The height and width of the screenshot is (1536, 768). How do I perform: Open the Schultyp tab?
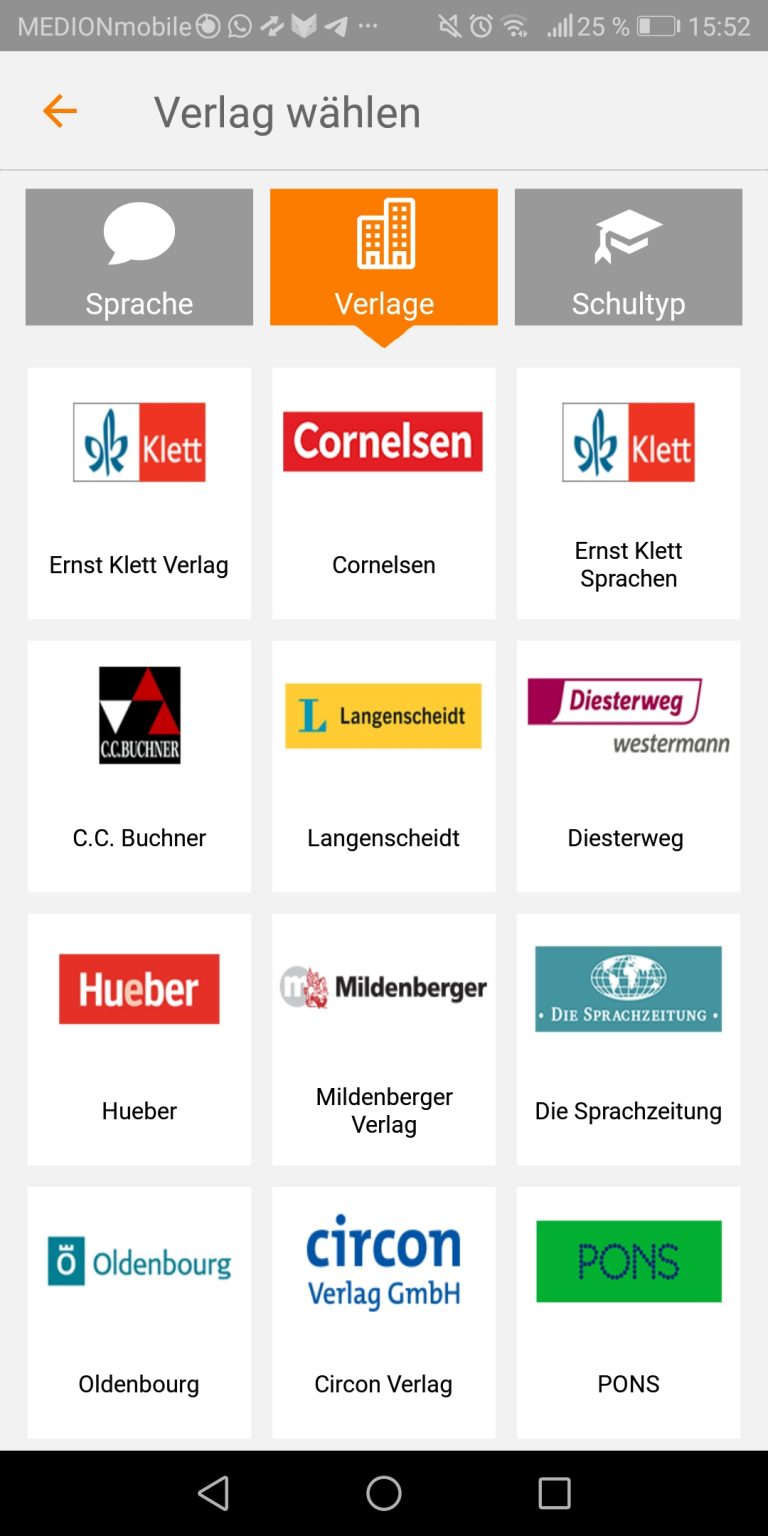628,257
